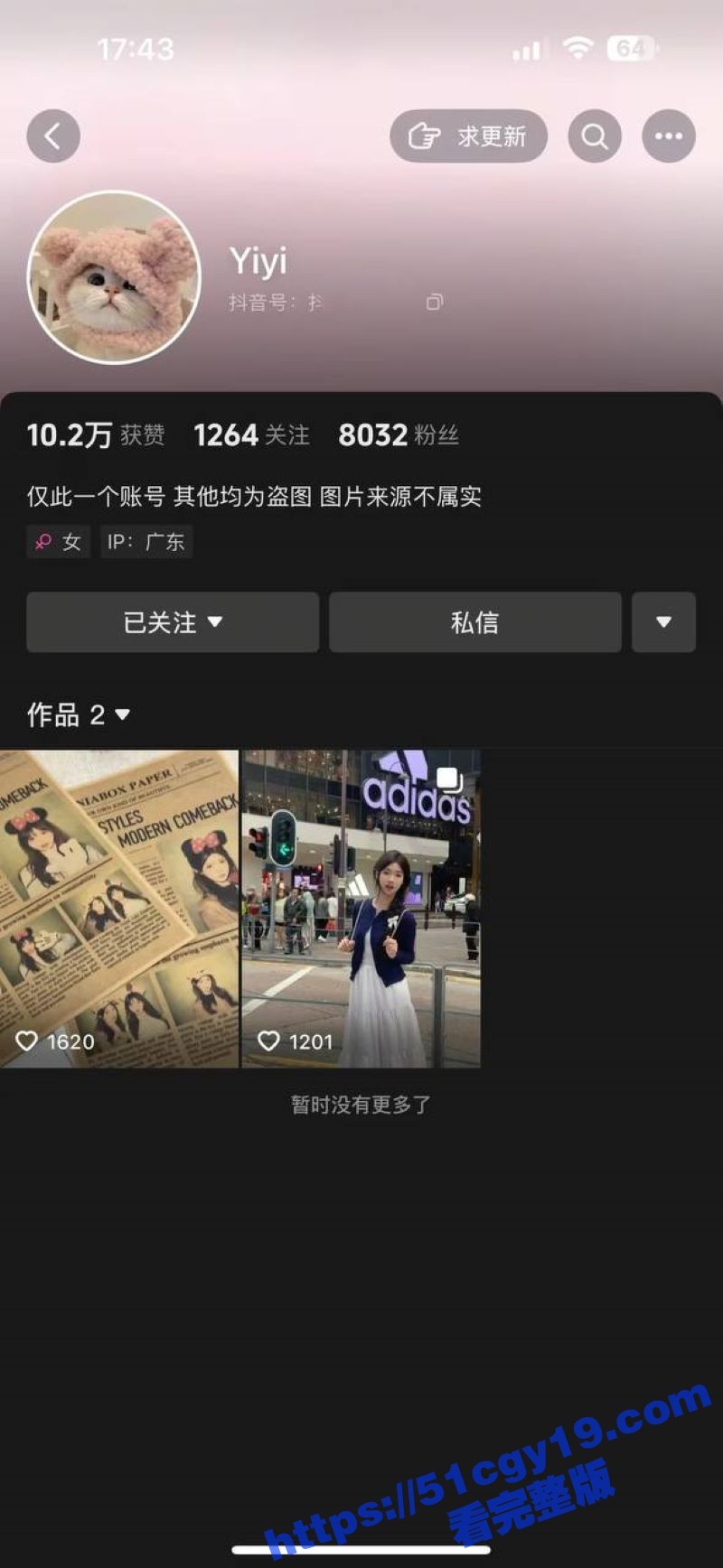Go back using the arrow

coord(53,136)
